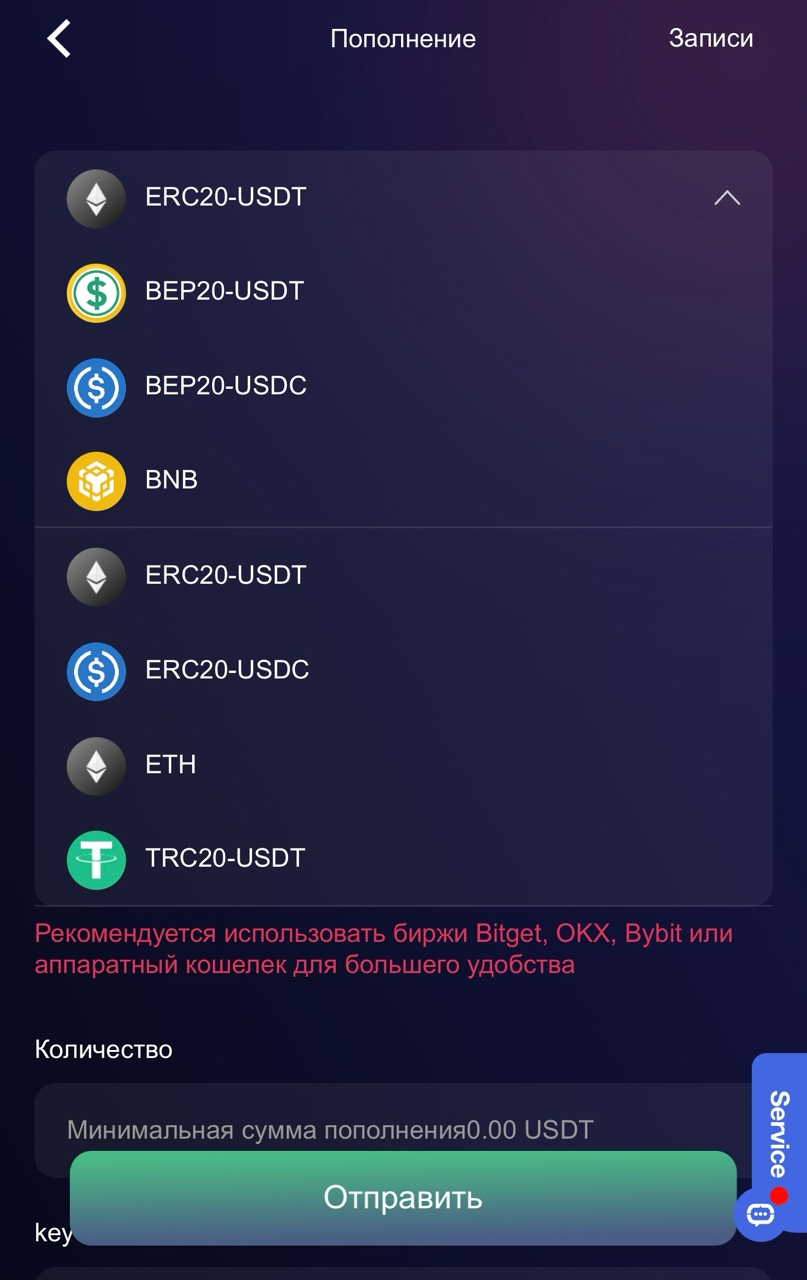Open Записи deposit records

(710, 39)
